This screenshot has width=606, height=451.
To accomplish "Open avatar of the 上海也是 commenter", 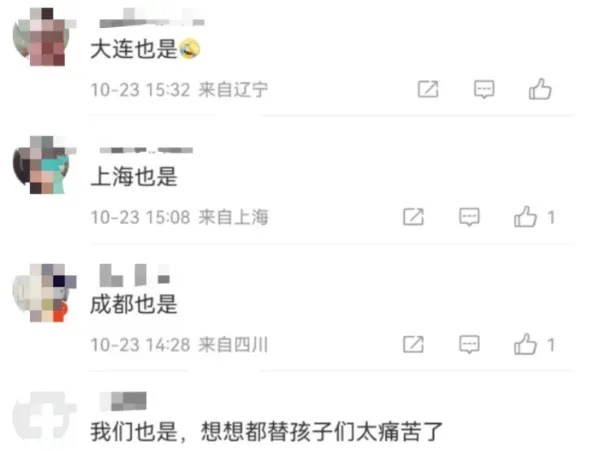I will pos(40,166).
